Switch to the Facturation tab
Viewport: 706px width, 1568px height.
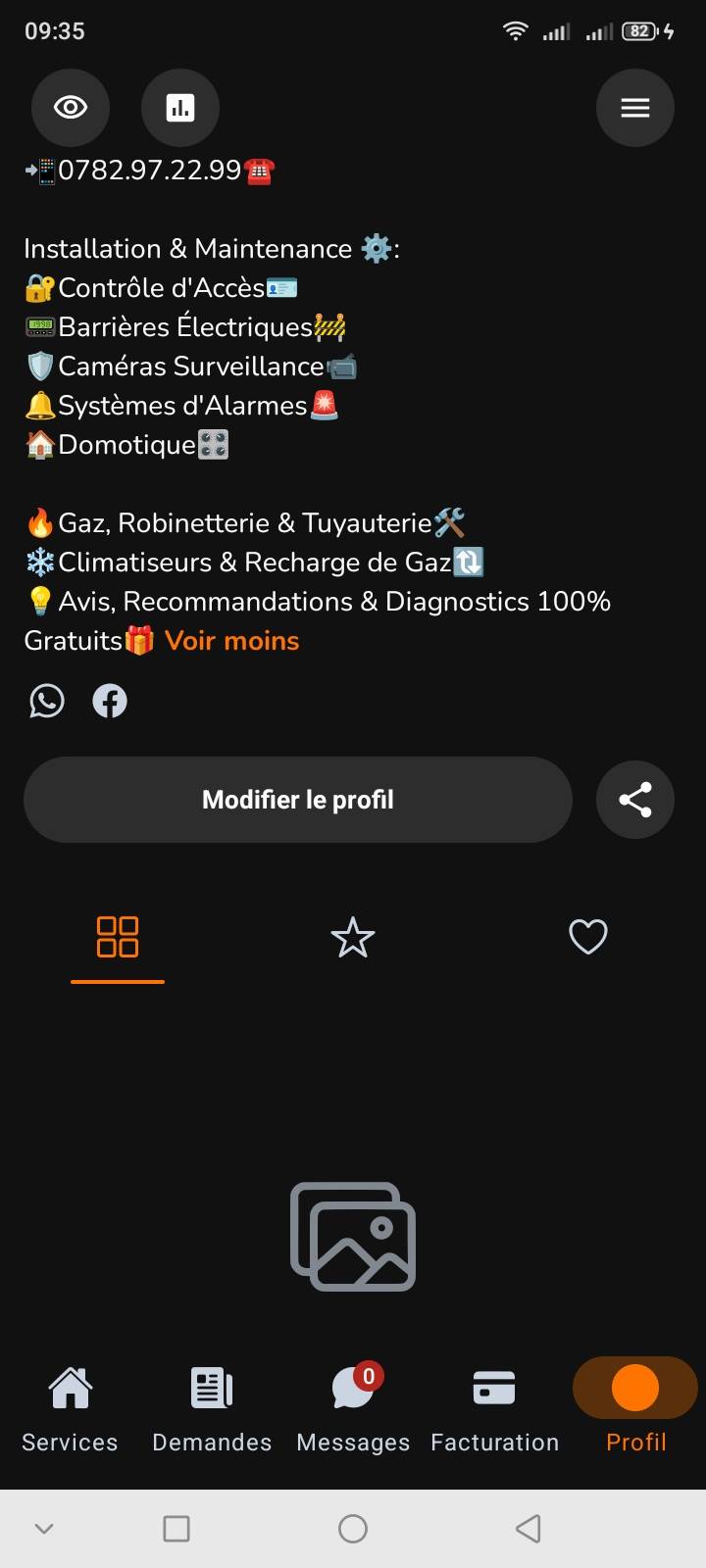tap(494, 1407)
